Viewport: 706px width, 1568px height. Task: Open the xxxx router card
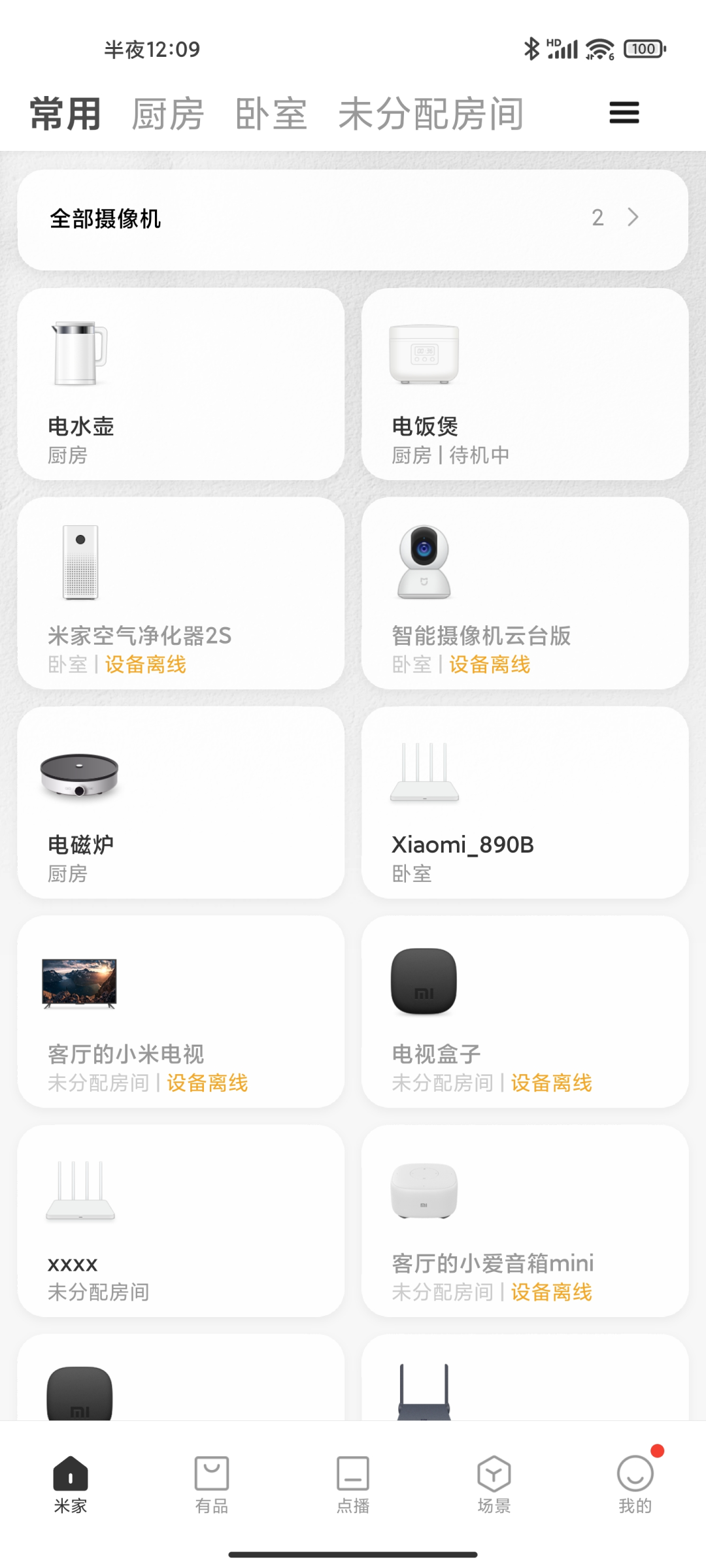pos(181,1220)
